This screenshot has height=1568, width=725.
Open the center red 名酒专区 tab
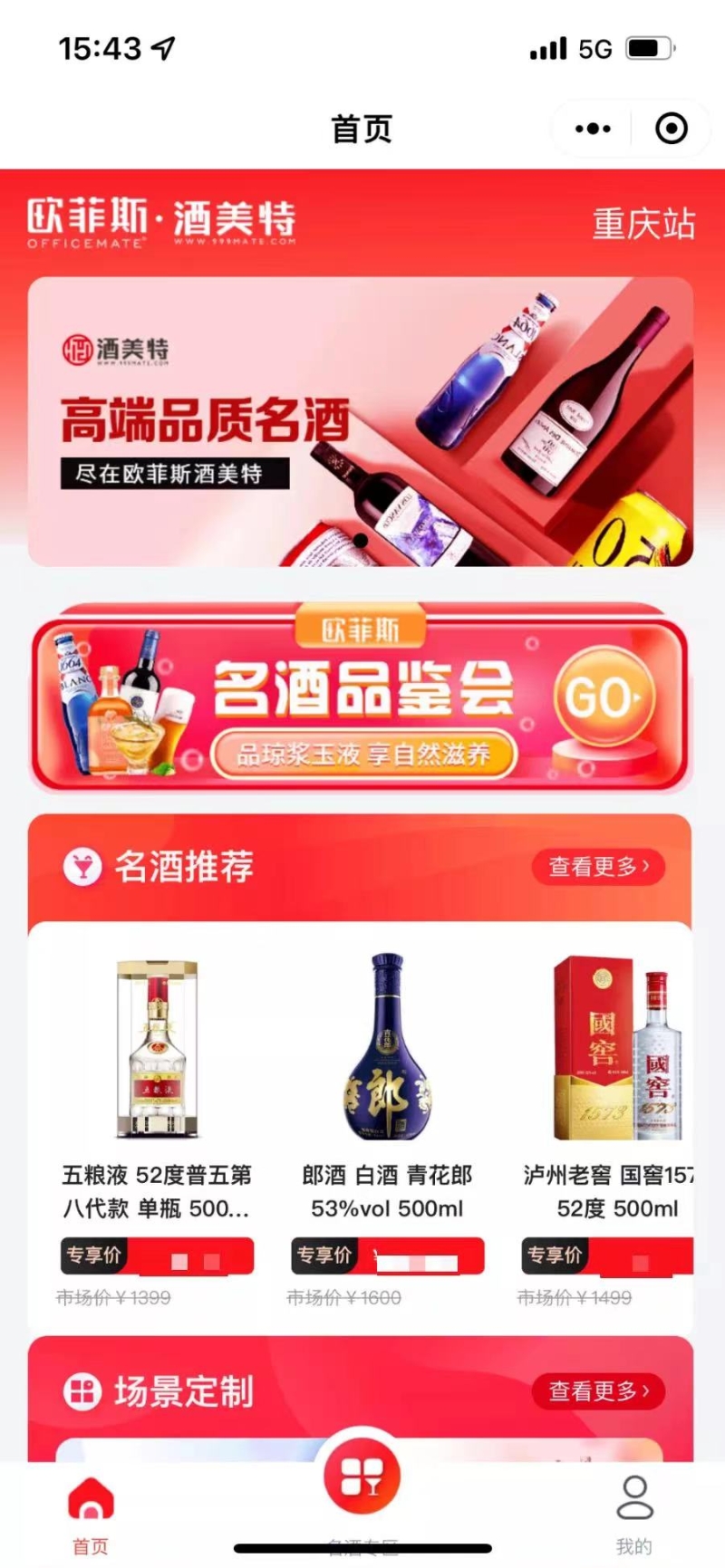362,1478
